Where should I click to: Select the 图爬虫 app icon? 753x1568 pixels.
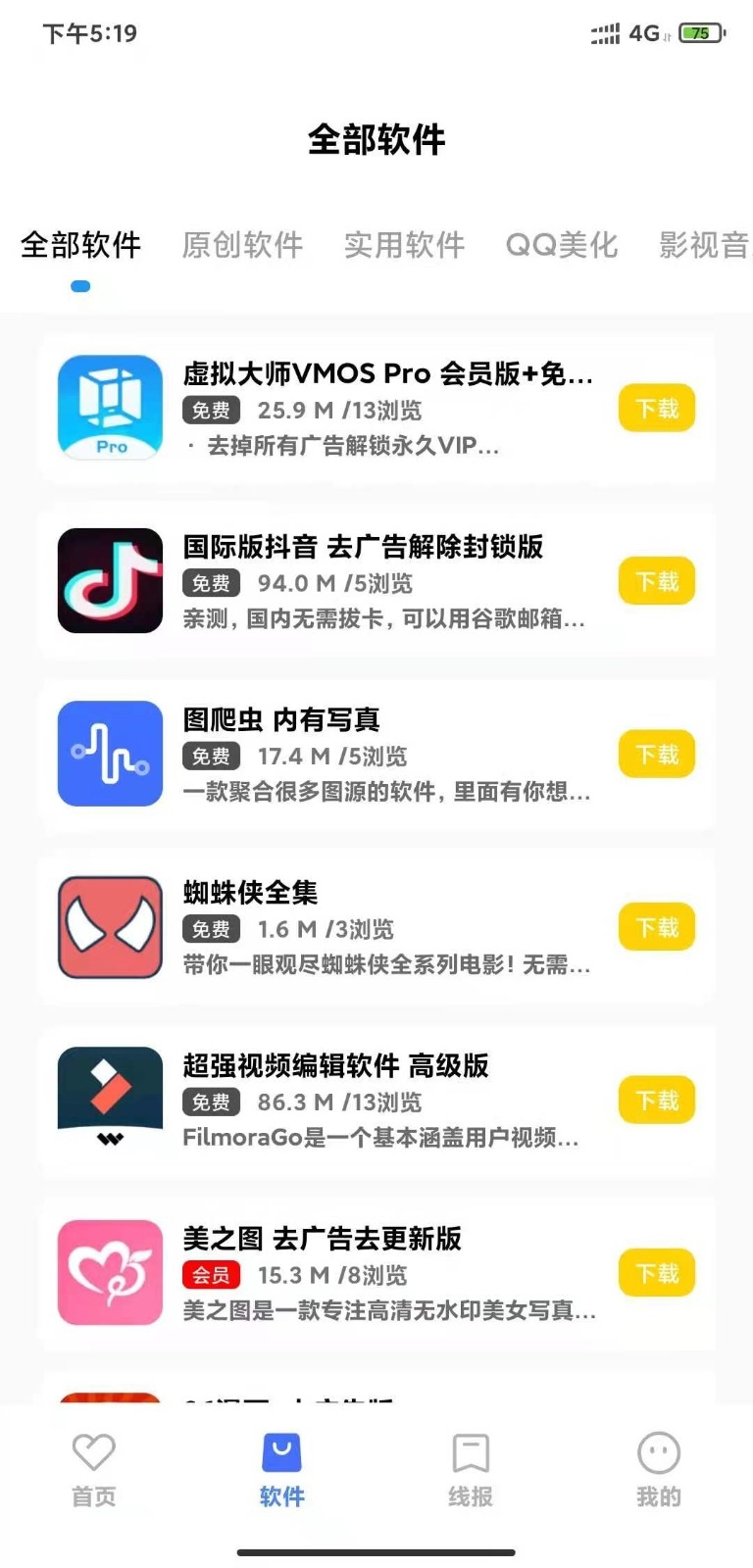(109, 753)
